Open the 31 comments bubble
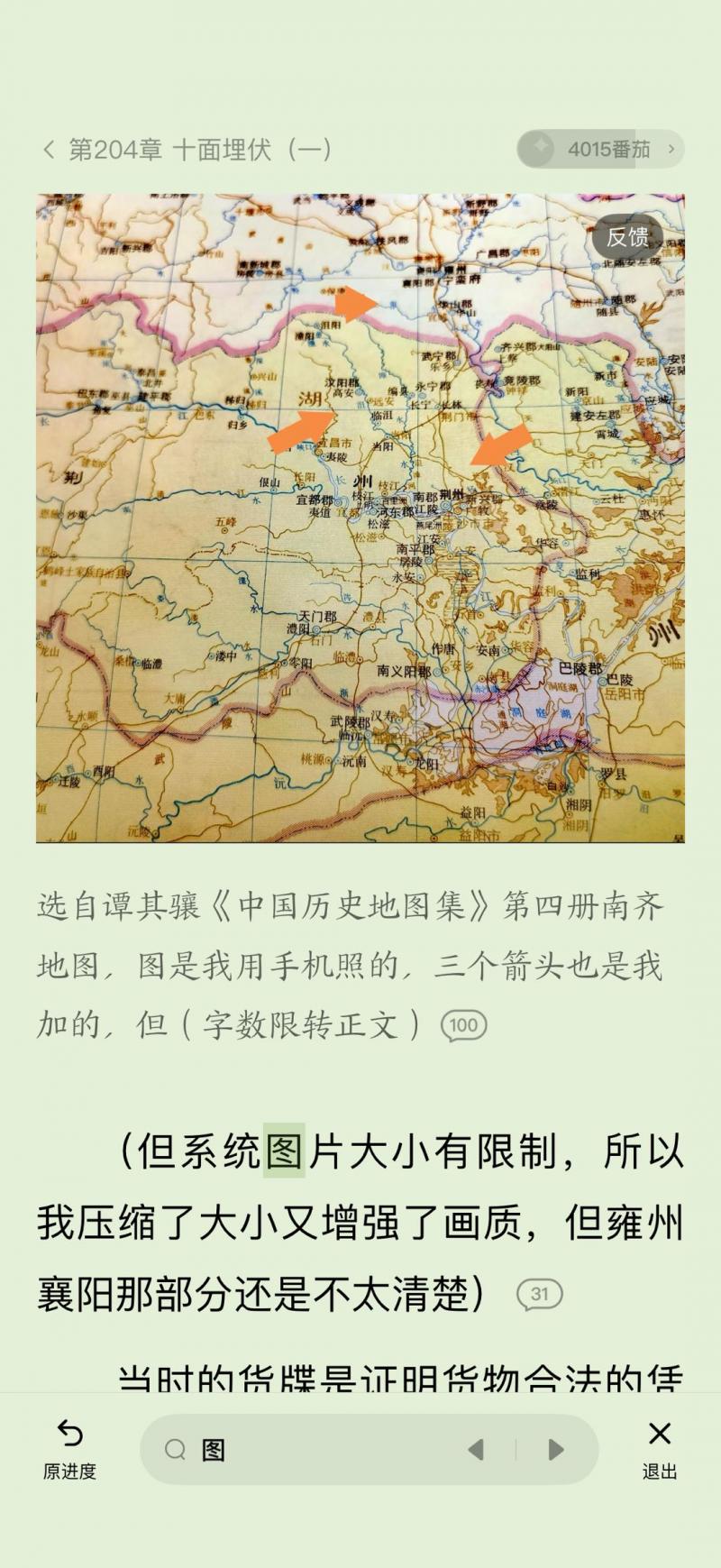Screen dimensions: 721x1568 539,1295
